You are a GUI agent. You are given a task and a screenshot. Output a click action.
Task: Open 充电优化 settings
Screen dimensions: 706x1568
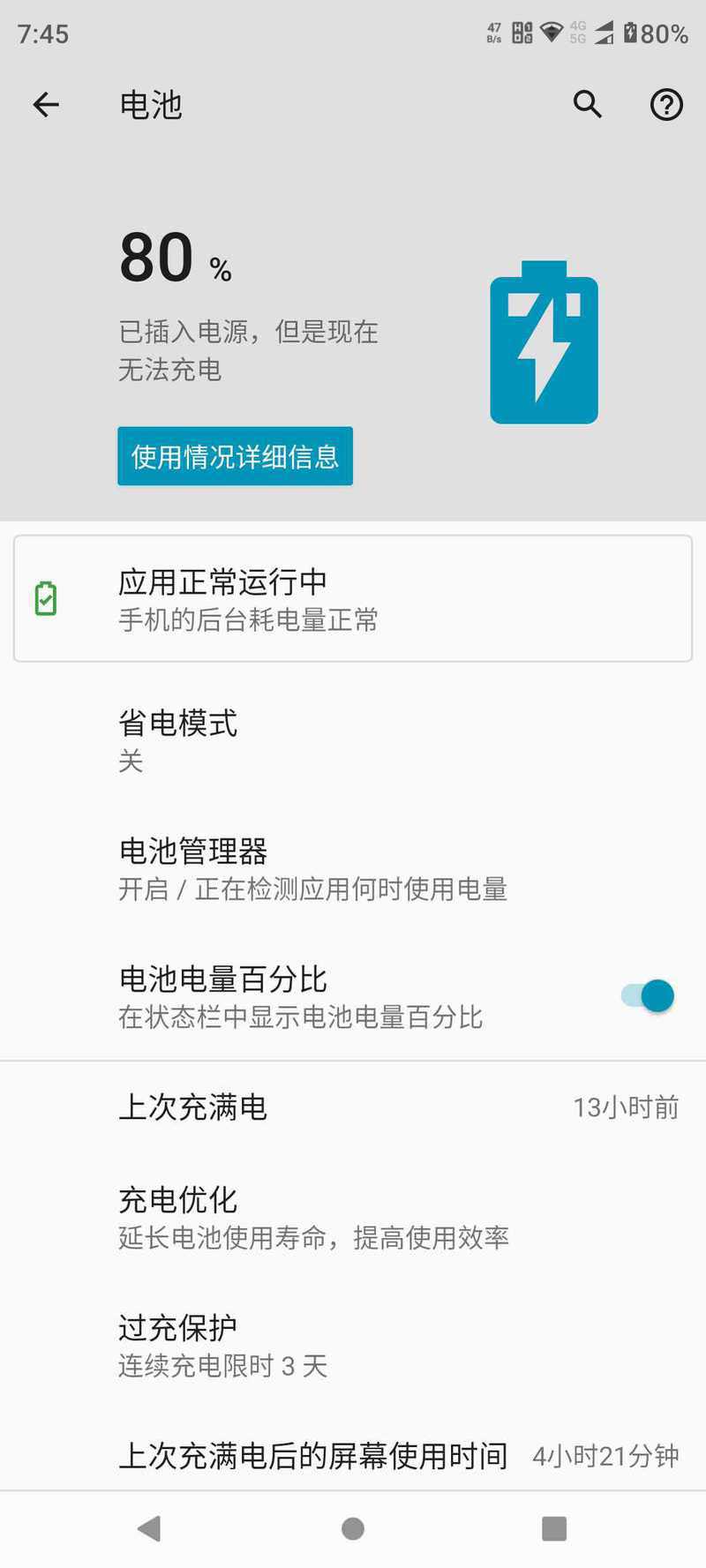[353, 1217]
